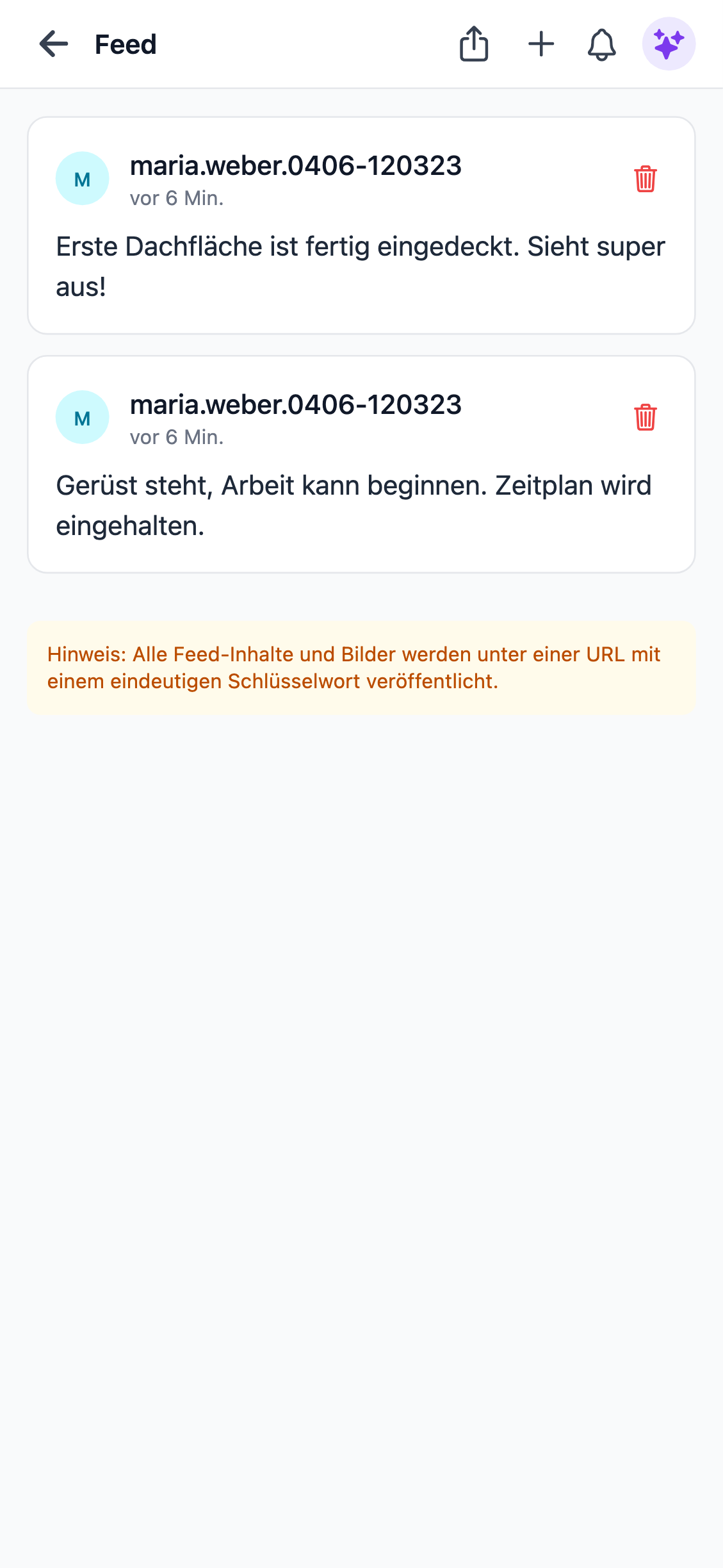
Task: Navigate back using the arrow icon
Action: point(53,44)
